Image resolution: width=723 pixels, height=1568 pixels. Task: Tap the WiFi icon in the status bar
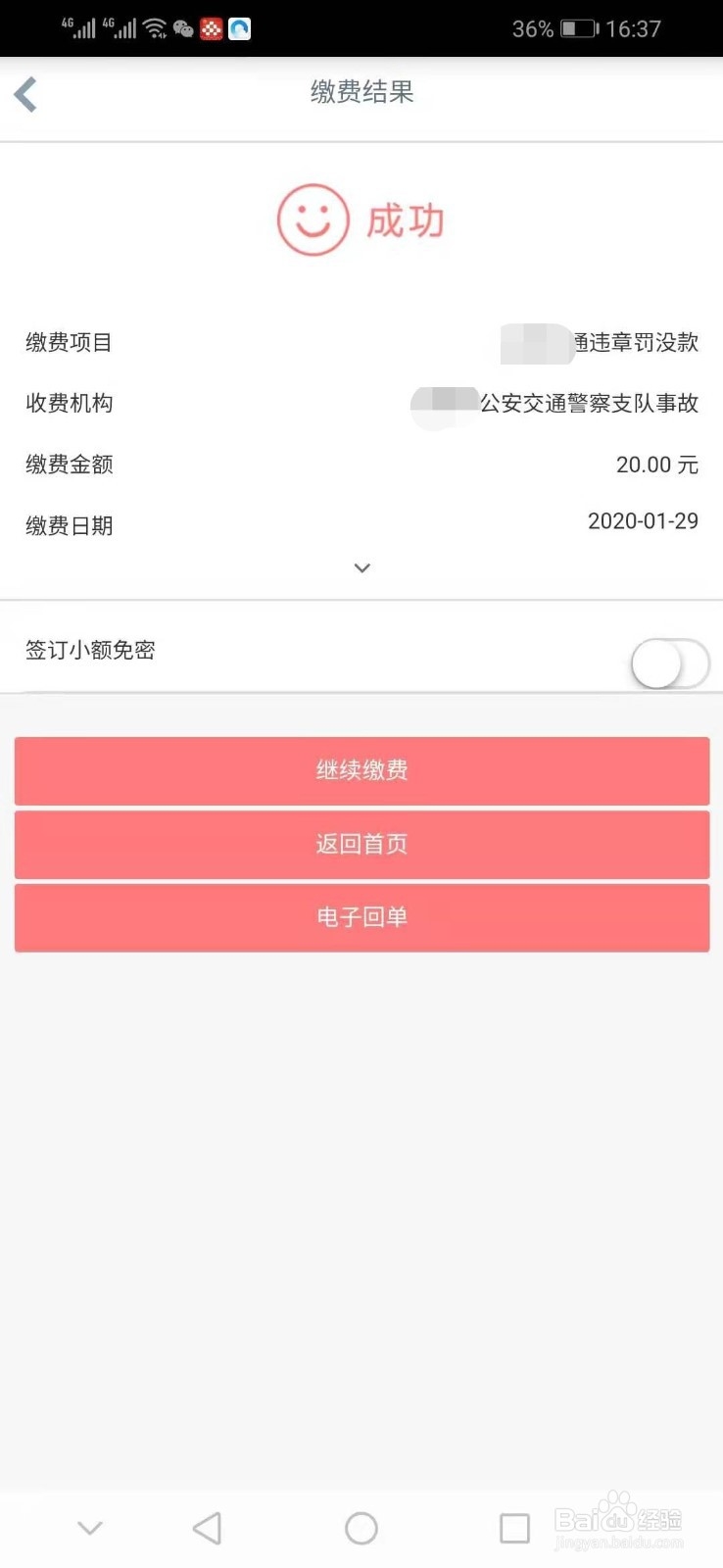[154, 26]
